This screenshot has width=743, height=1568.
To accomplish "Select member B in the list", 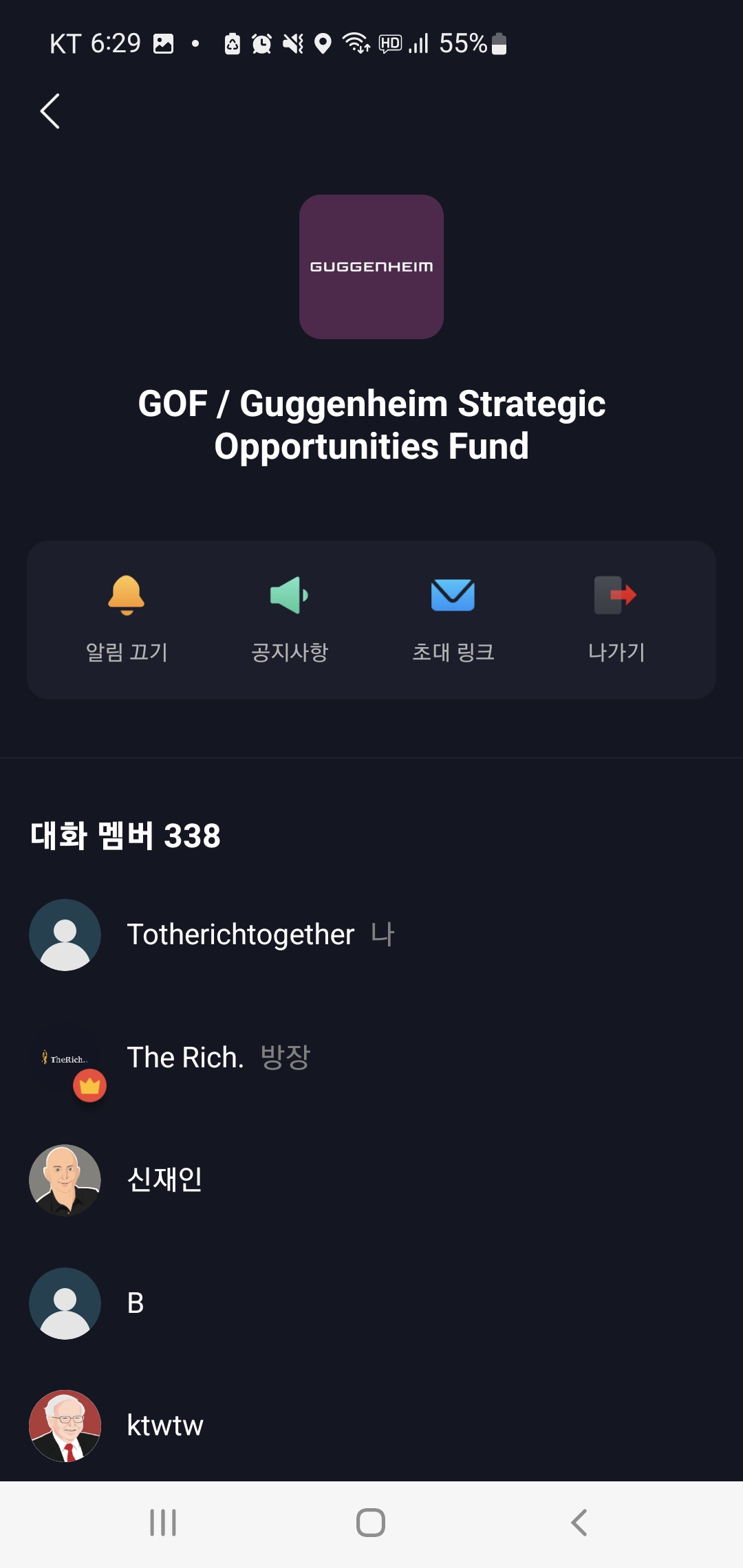I will tap(136, 1303).
